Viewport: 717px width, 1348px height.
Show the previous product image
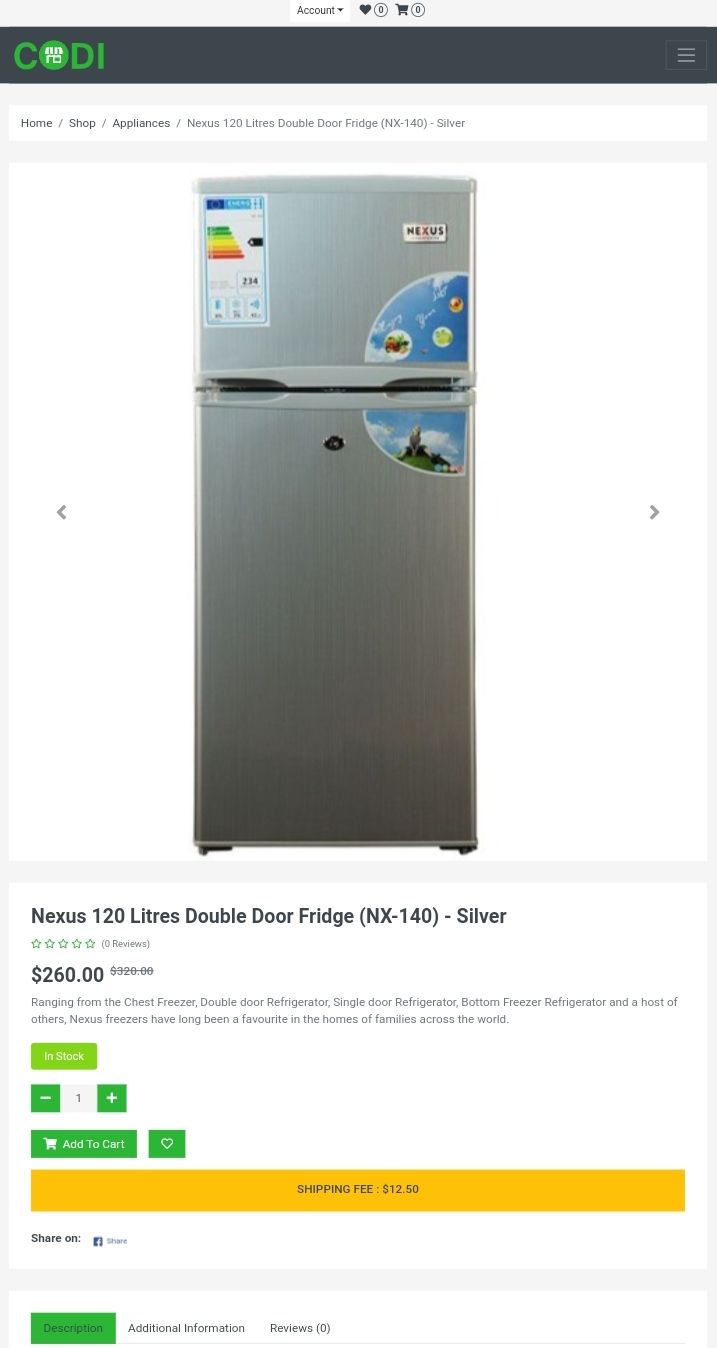pyautogui.click(x=61, y=512)
